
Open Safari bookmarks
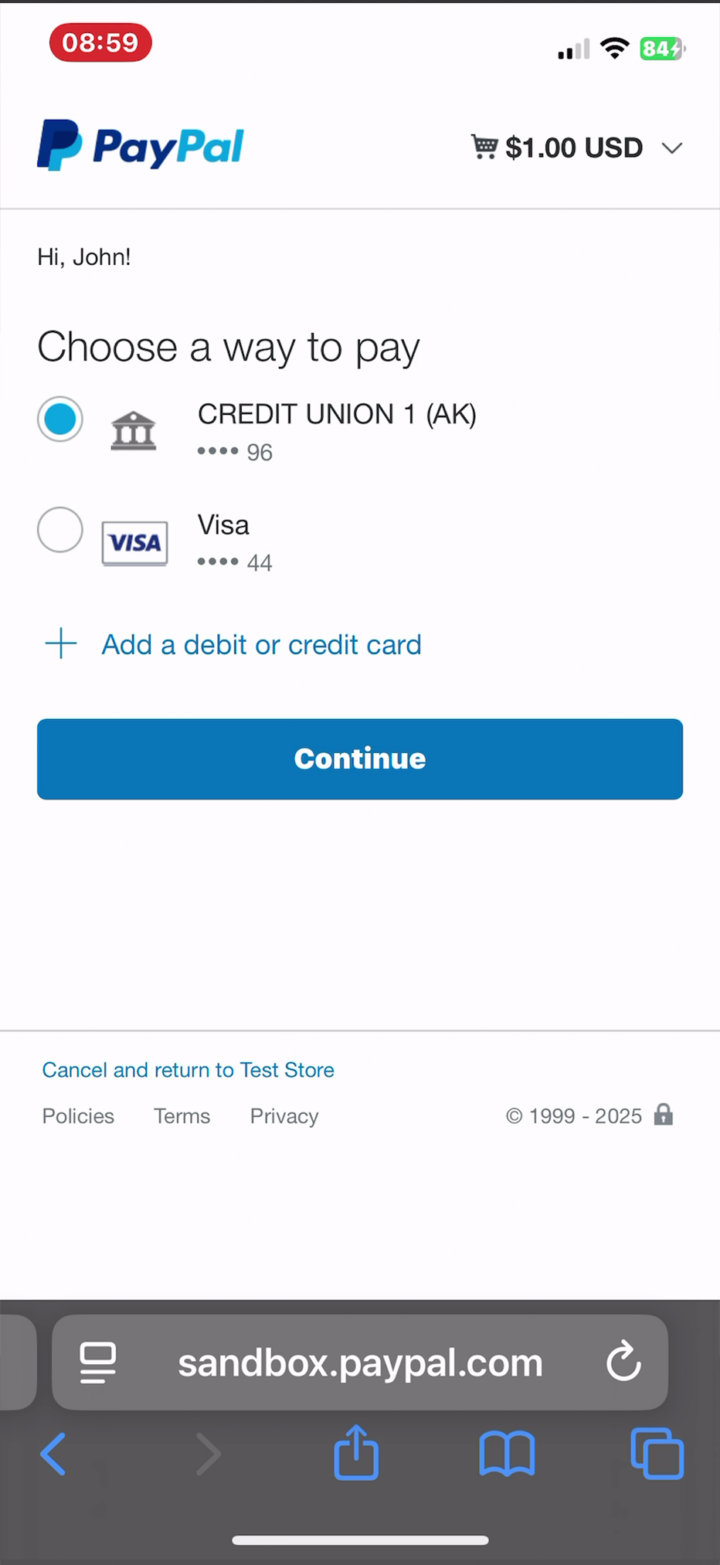point(507,1454)
